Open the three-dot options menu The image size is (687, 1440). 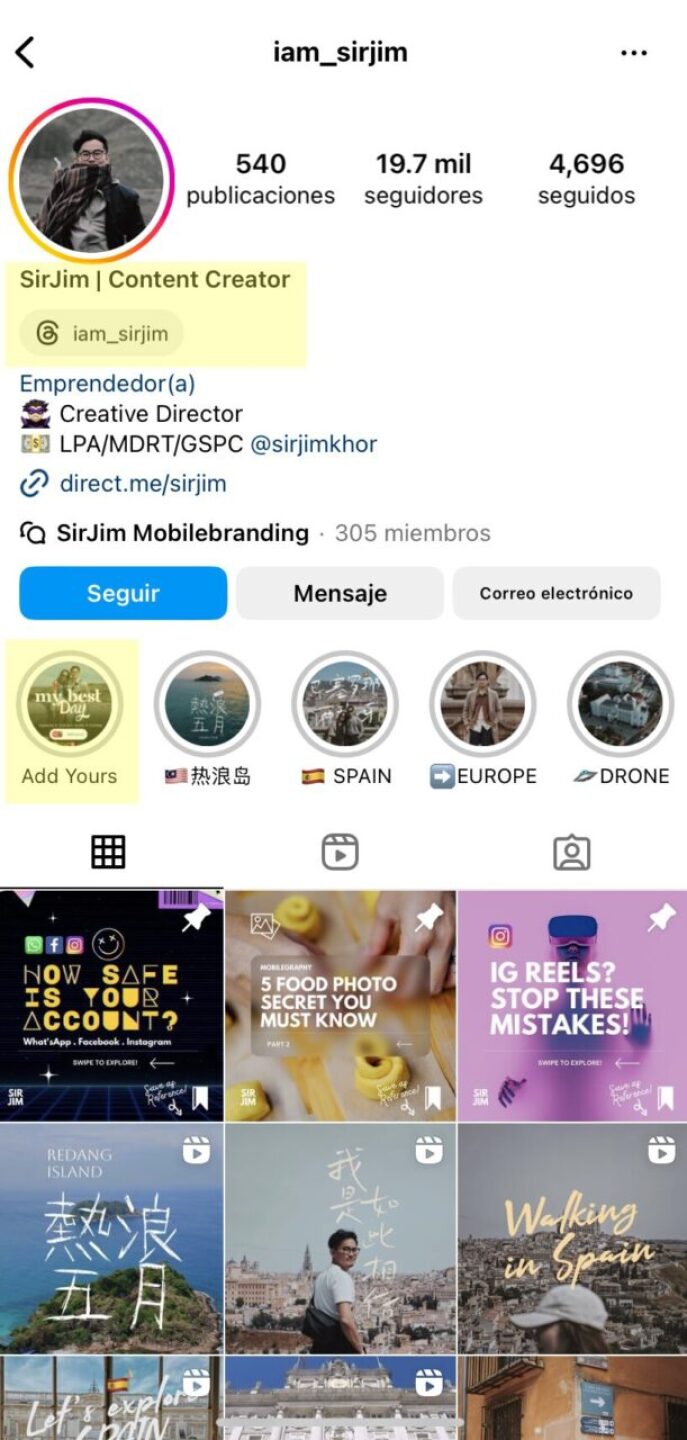click(634, 53)
